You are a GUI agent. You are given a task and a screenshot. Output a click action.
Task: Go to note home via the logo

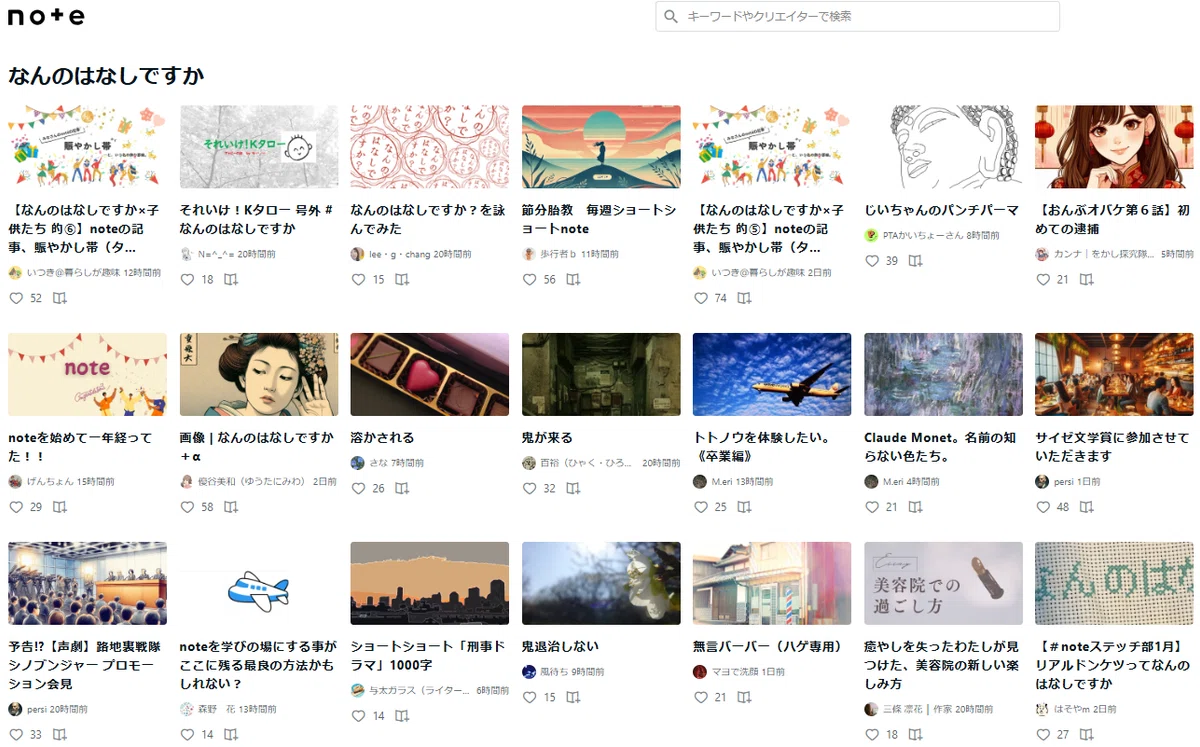[x=46, y=16]
